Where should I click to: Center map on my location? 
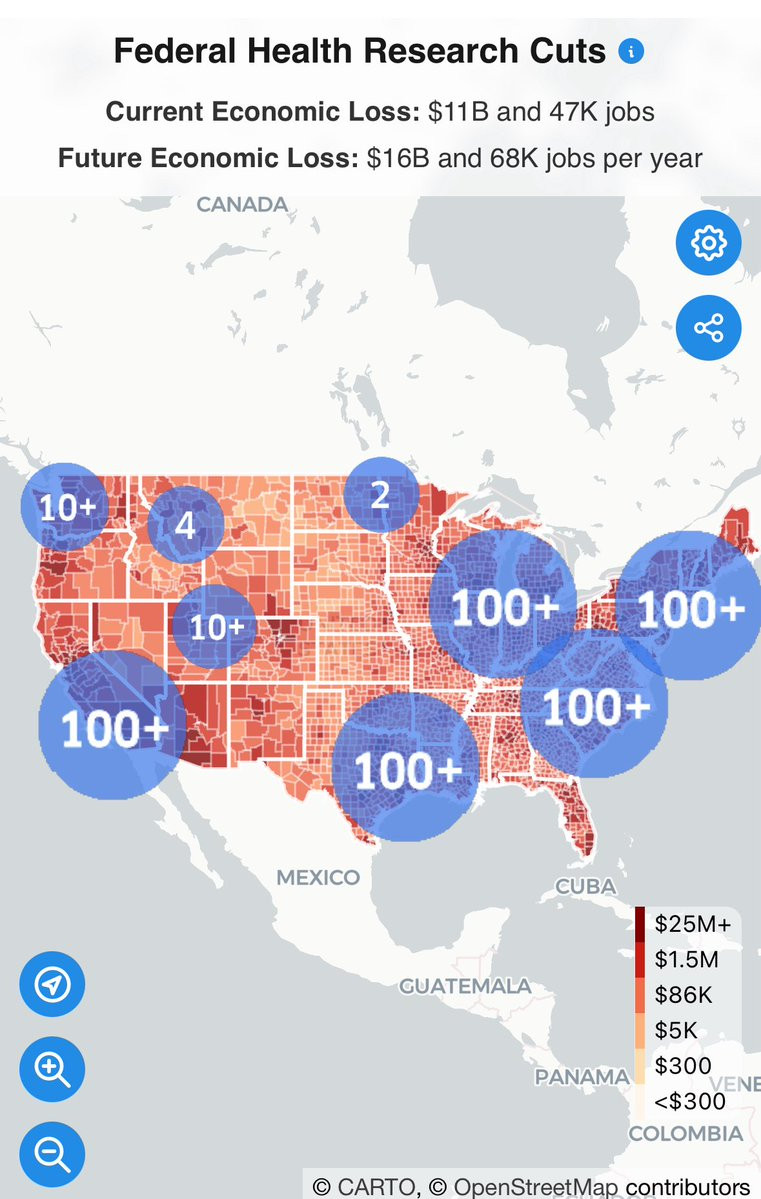tap(52, 984)
